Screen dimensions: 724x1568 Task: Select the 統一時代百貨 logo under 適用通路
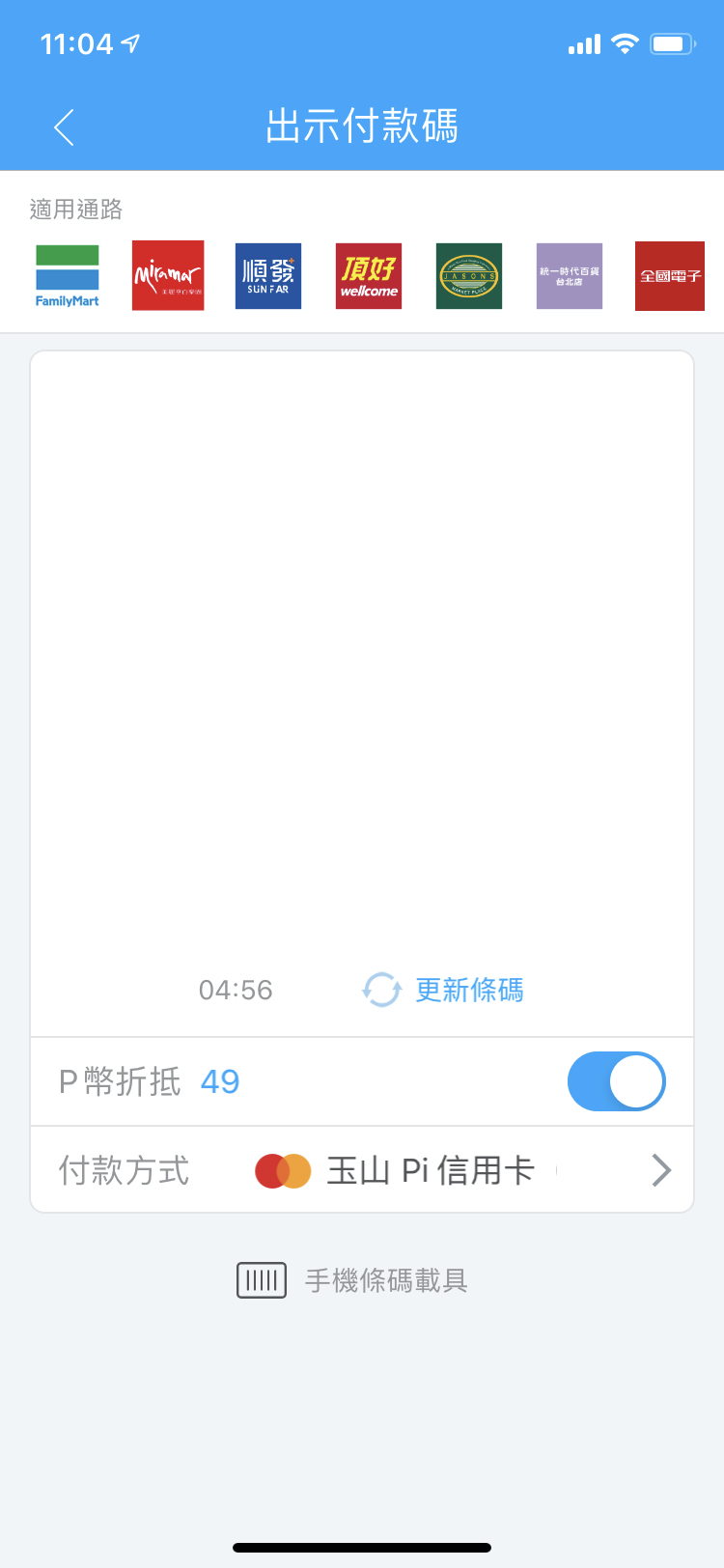(570, 276)
